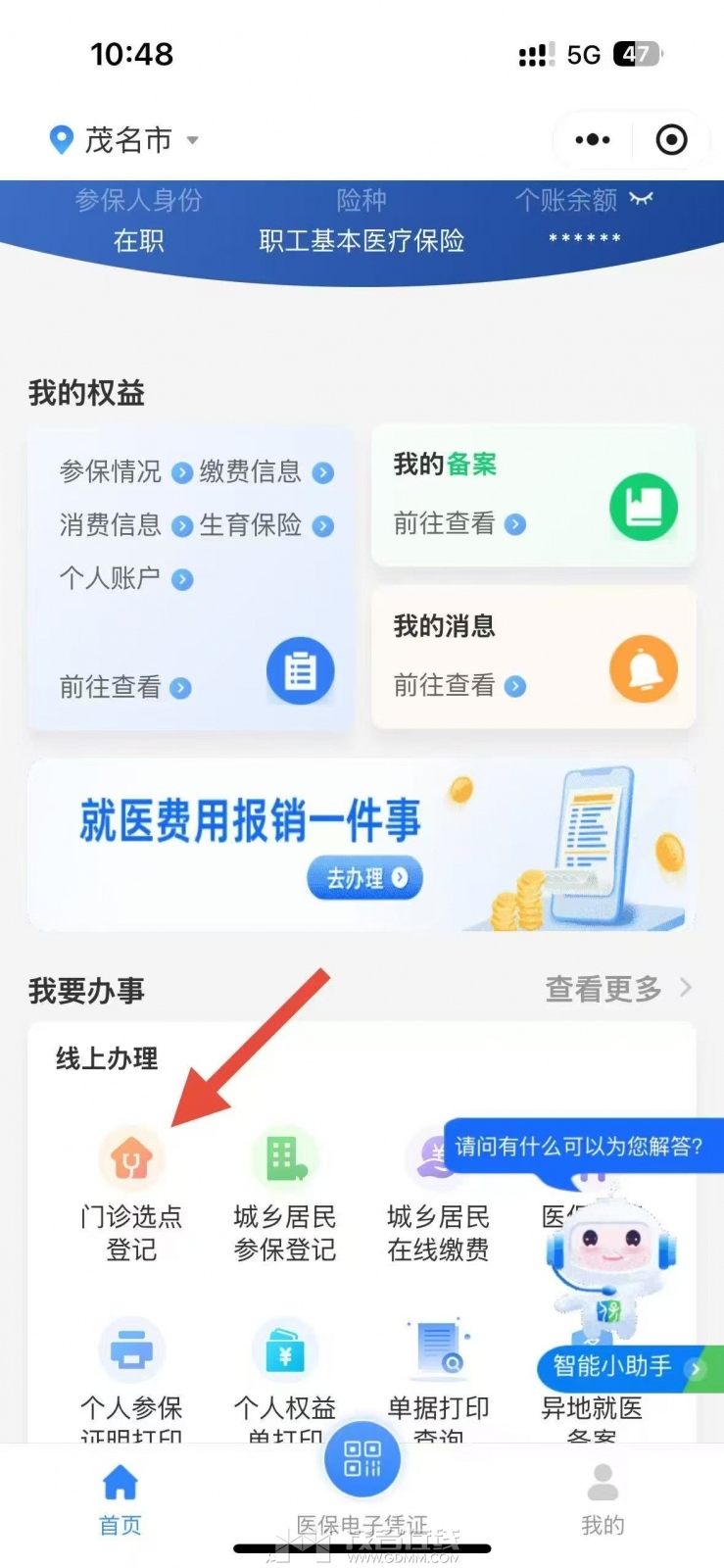Screen dimensions: 724x1568
Task: Open 城乡居民参保登记
Action: (x=284, y=1198)
